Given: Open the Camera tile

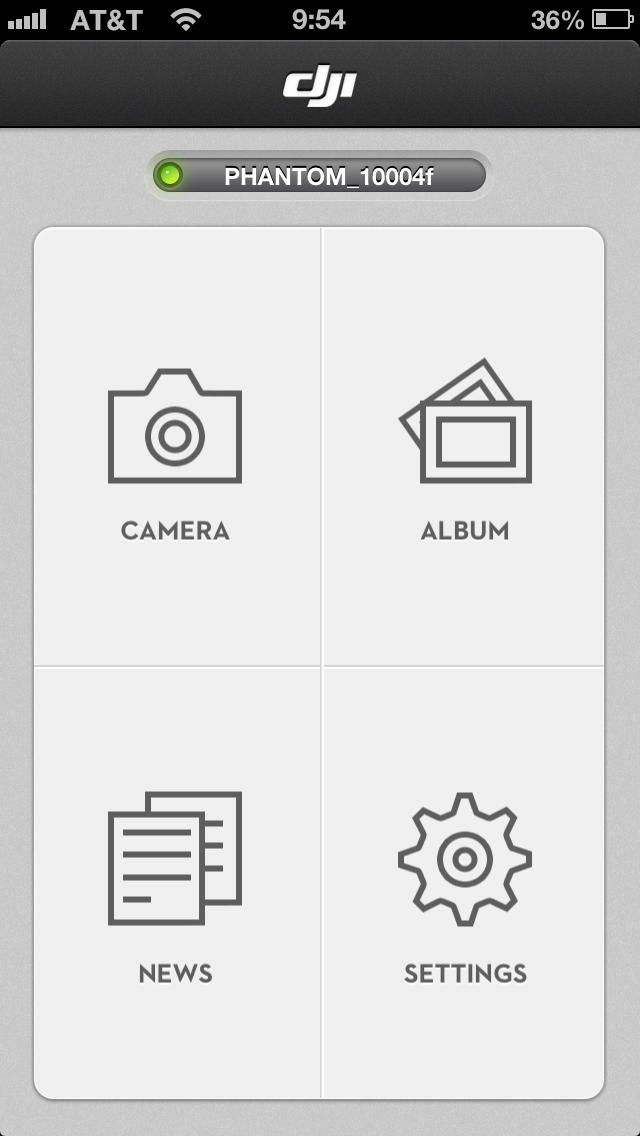Looking at the screenshot, I should [x=176, y=448].
